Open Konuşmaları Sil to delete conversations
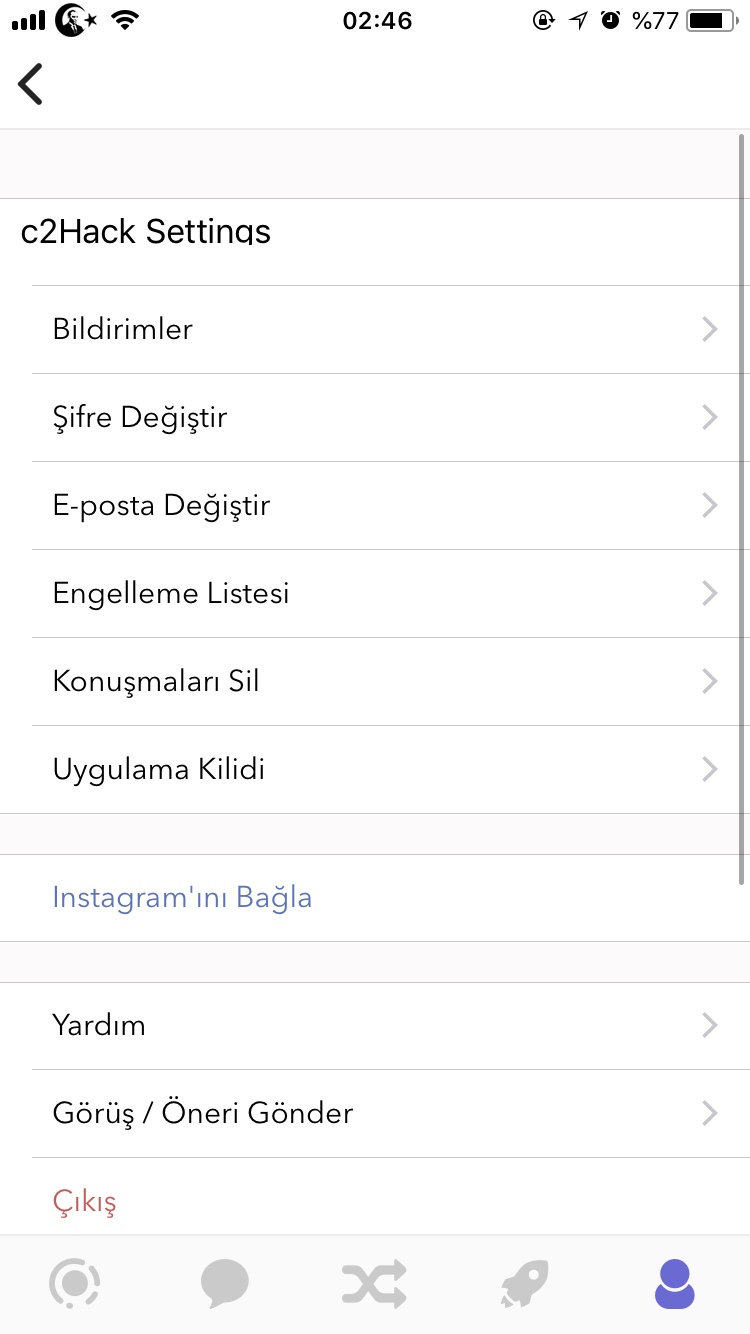 coord(375,681)
